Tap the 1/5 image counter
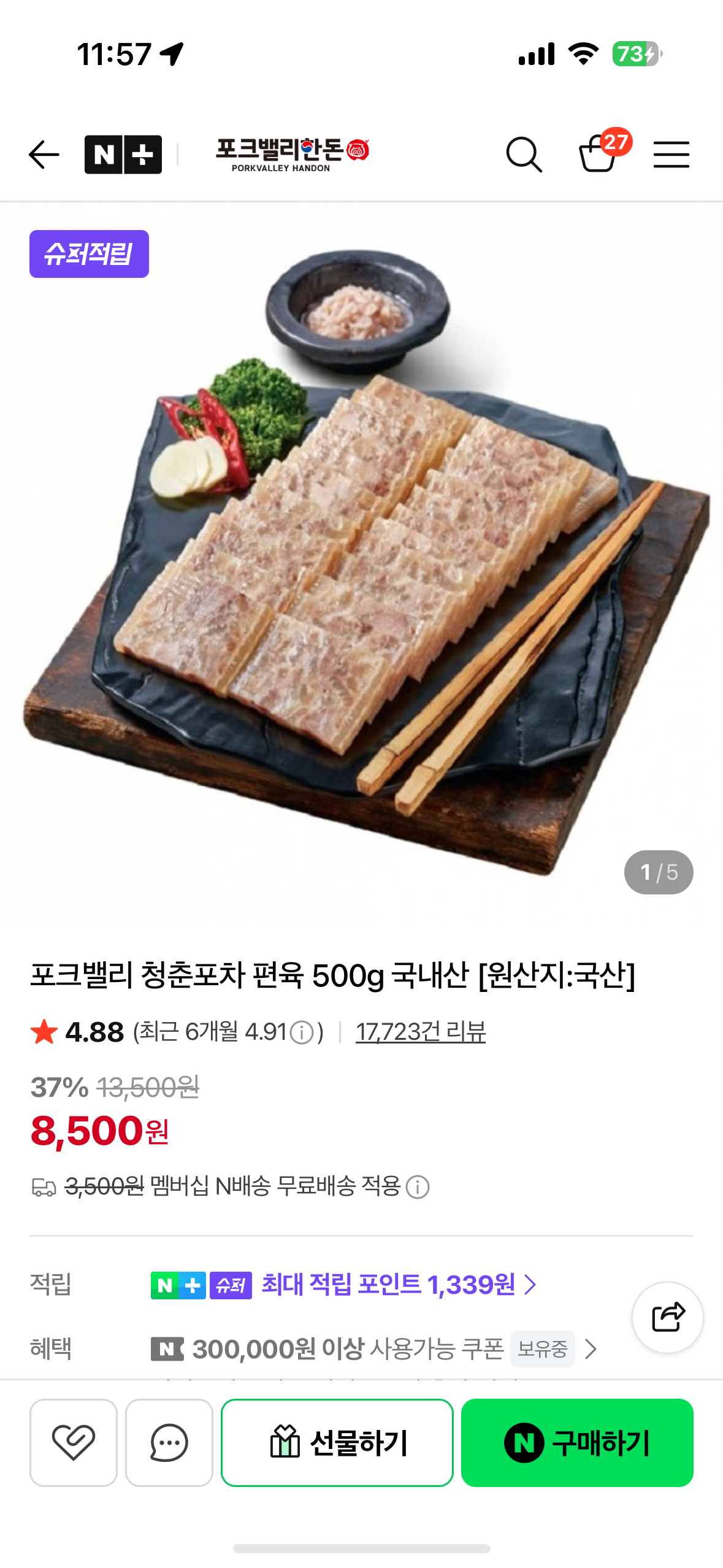The image size is (723, 1568). tap(659, 872)
